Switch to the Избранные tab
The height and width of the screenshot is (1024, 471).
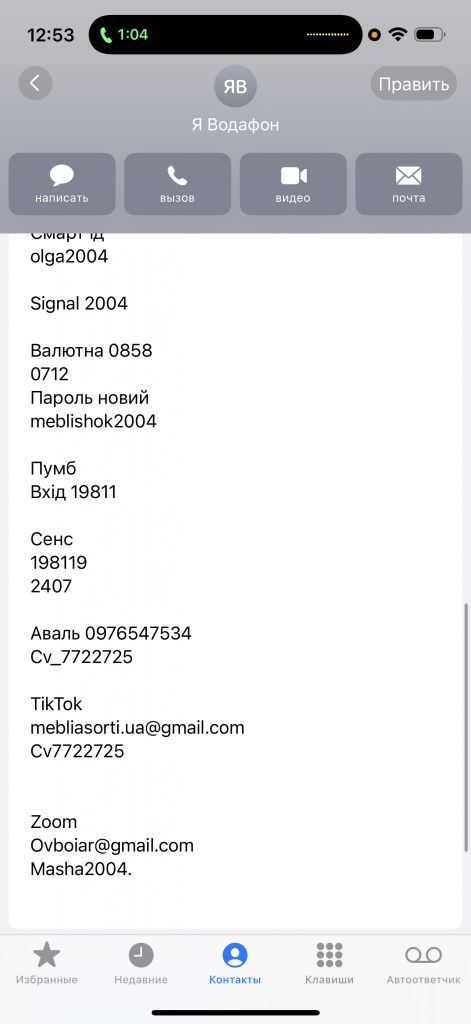coord(46,964)
